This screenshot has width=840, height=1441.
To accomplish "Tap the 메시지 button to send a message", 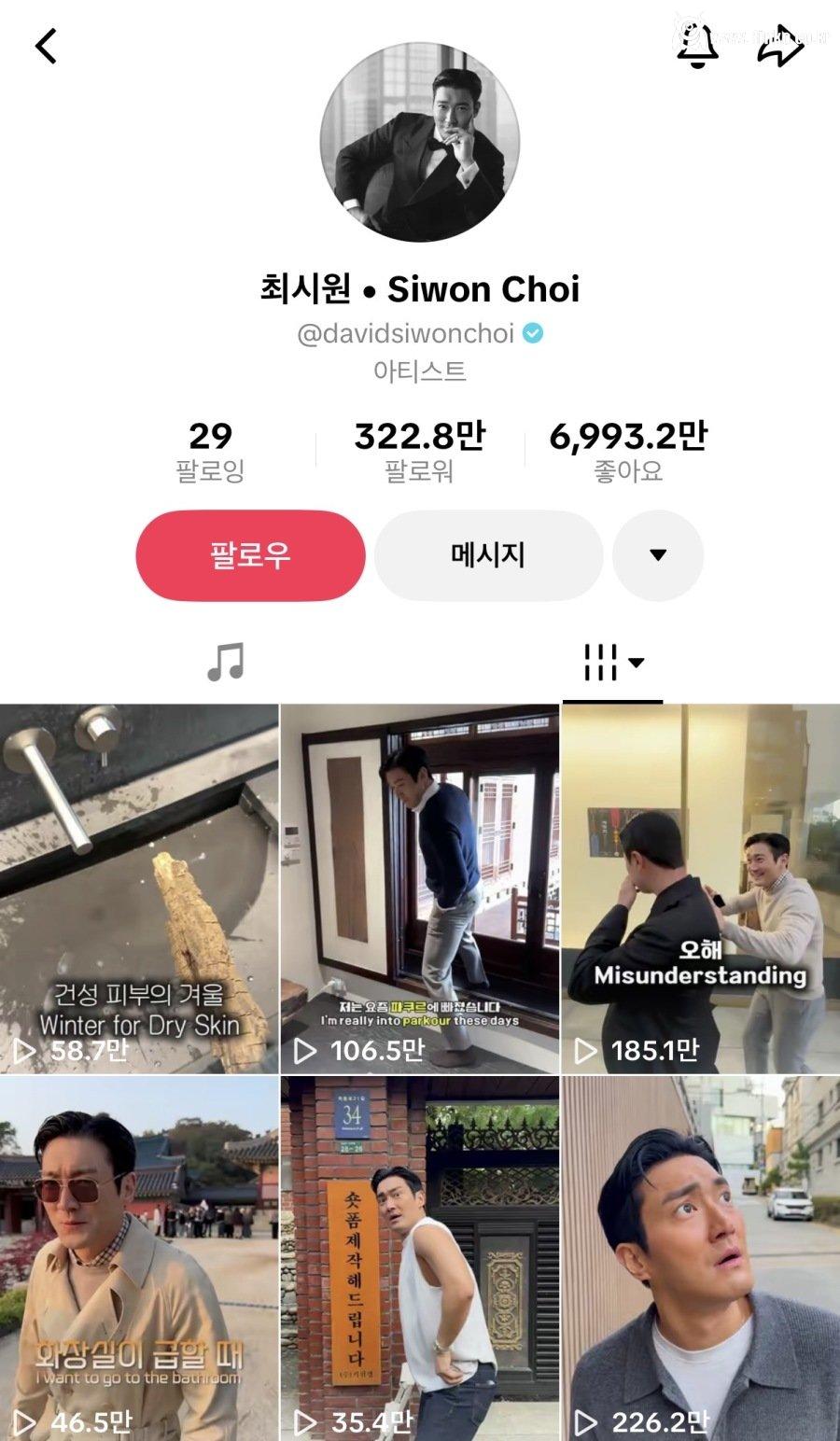I will point(487,555).
